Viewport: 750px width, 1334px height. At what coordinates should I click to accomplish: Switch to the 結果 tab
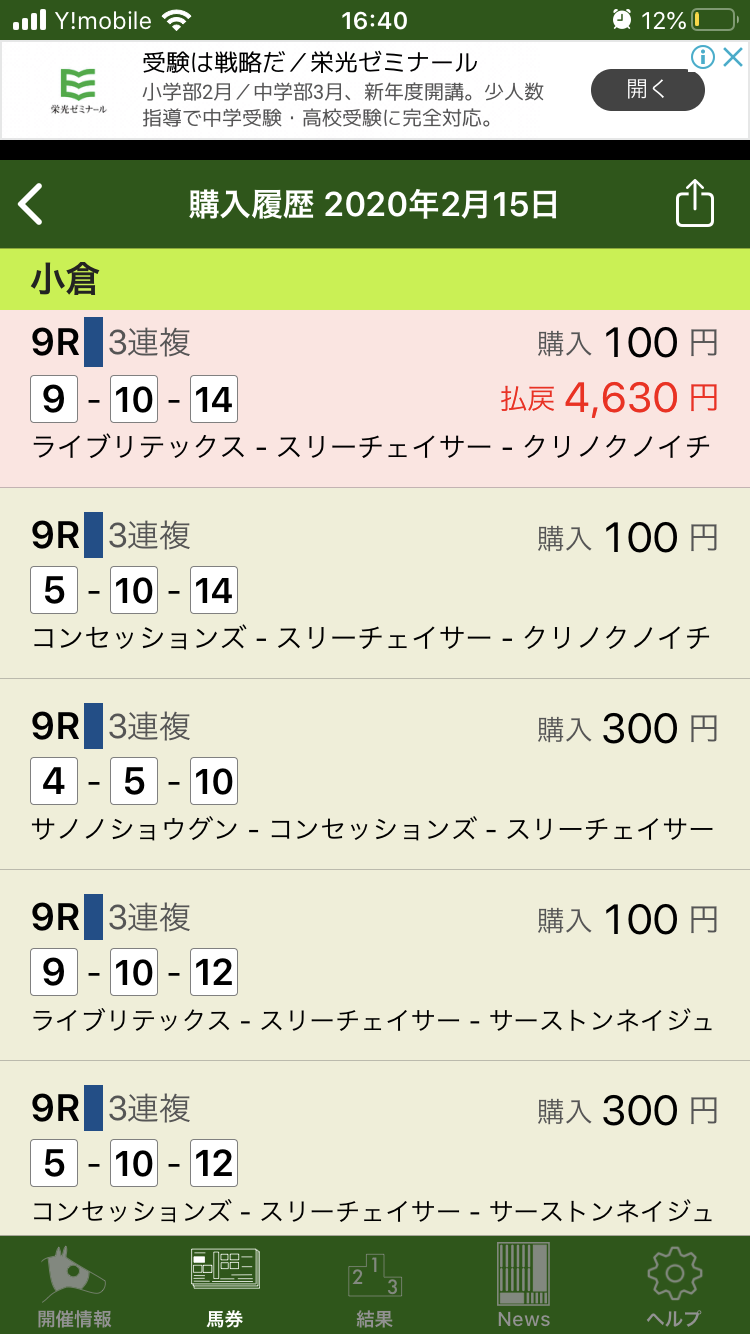click(374, 1286)
